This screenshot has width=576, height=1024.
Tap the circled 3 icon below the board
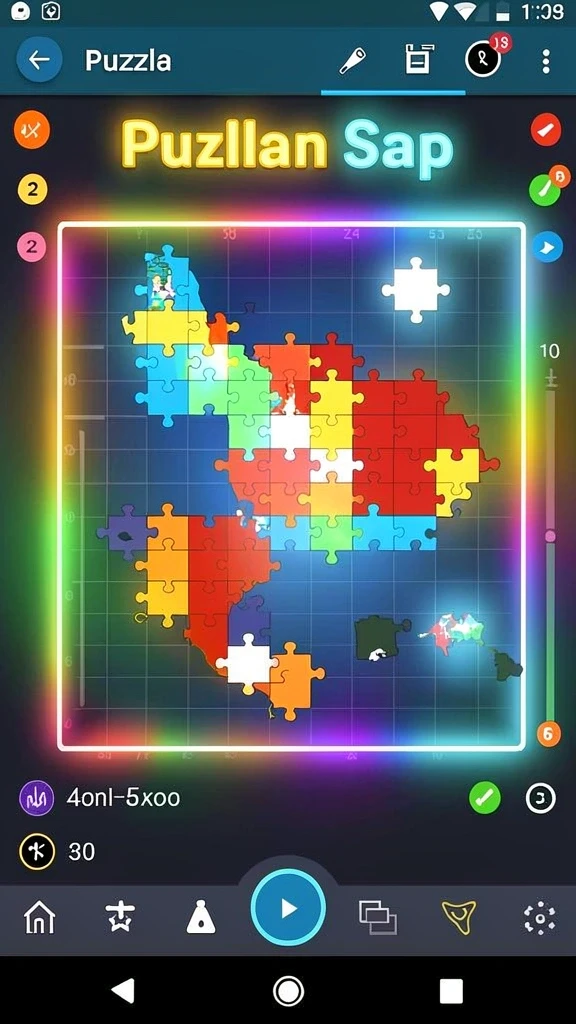[541, 797]
